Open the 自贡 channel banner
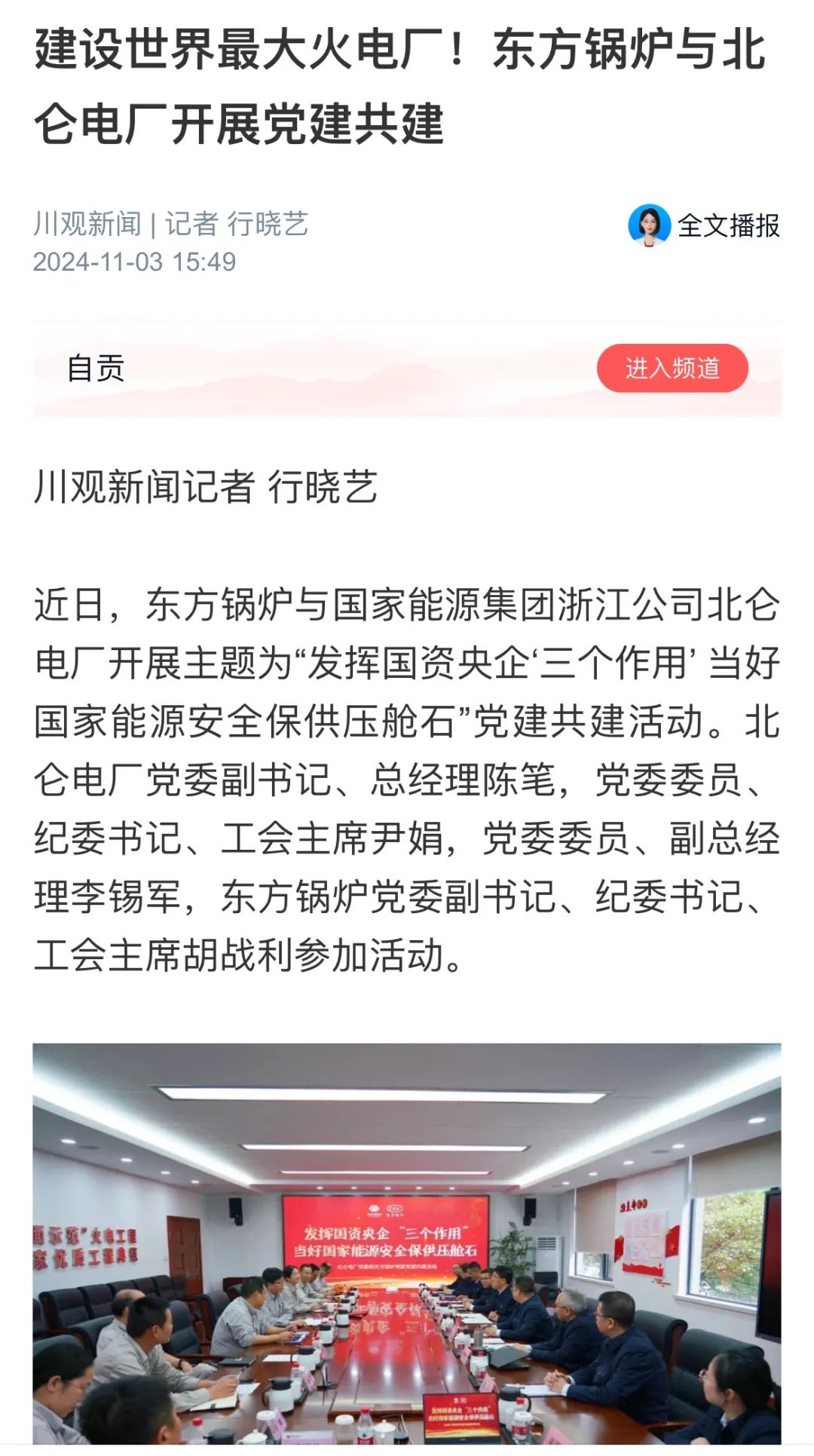Viewport: 814px width, 1456px height. pos(96,369)
